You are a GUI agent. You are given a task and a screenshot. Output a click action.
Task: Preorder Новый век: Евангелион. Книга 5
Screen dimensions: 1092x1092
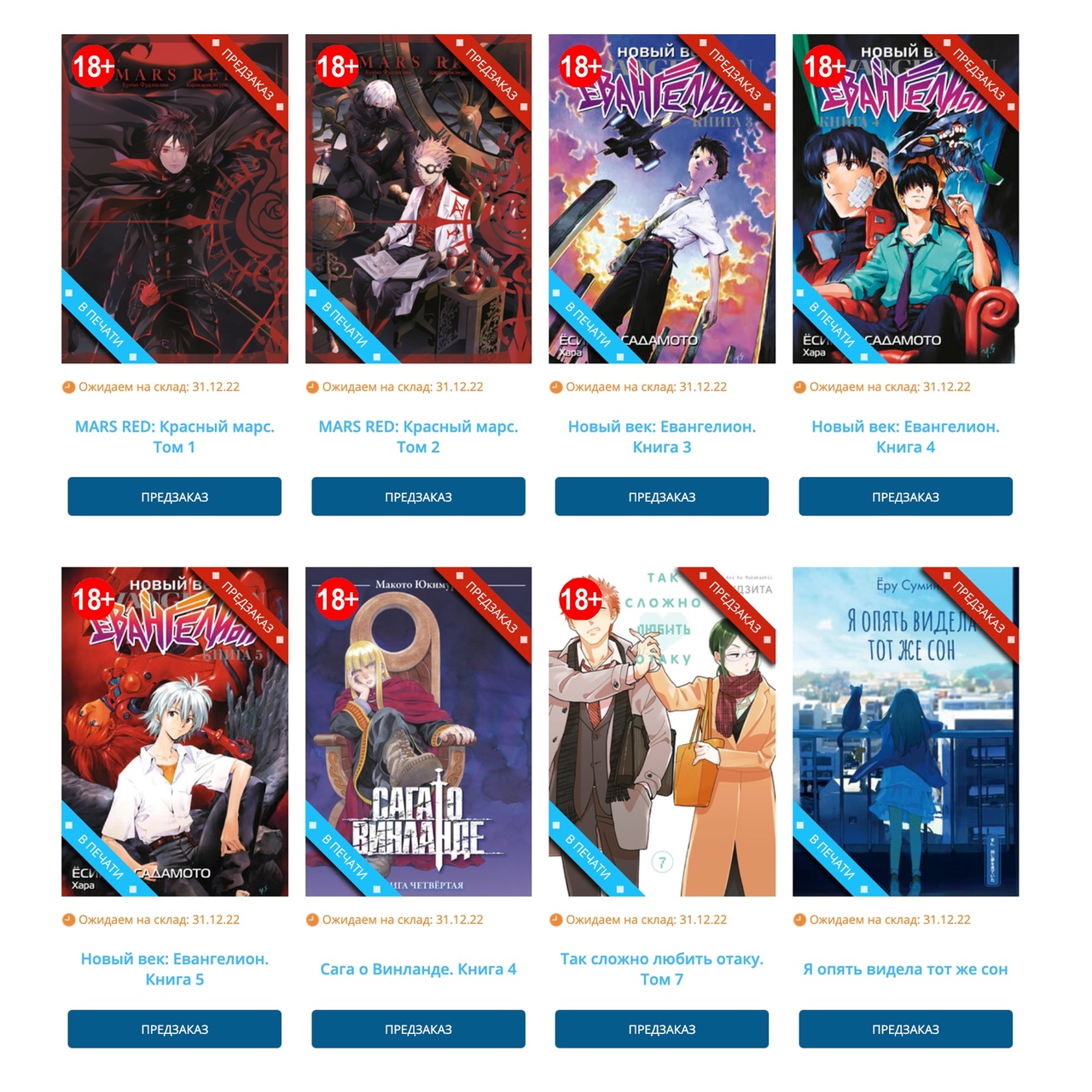click(x=174, y=1029)
